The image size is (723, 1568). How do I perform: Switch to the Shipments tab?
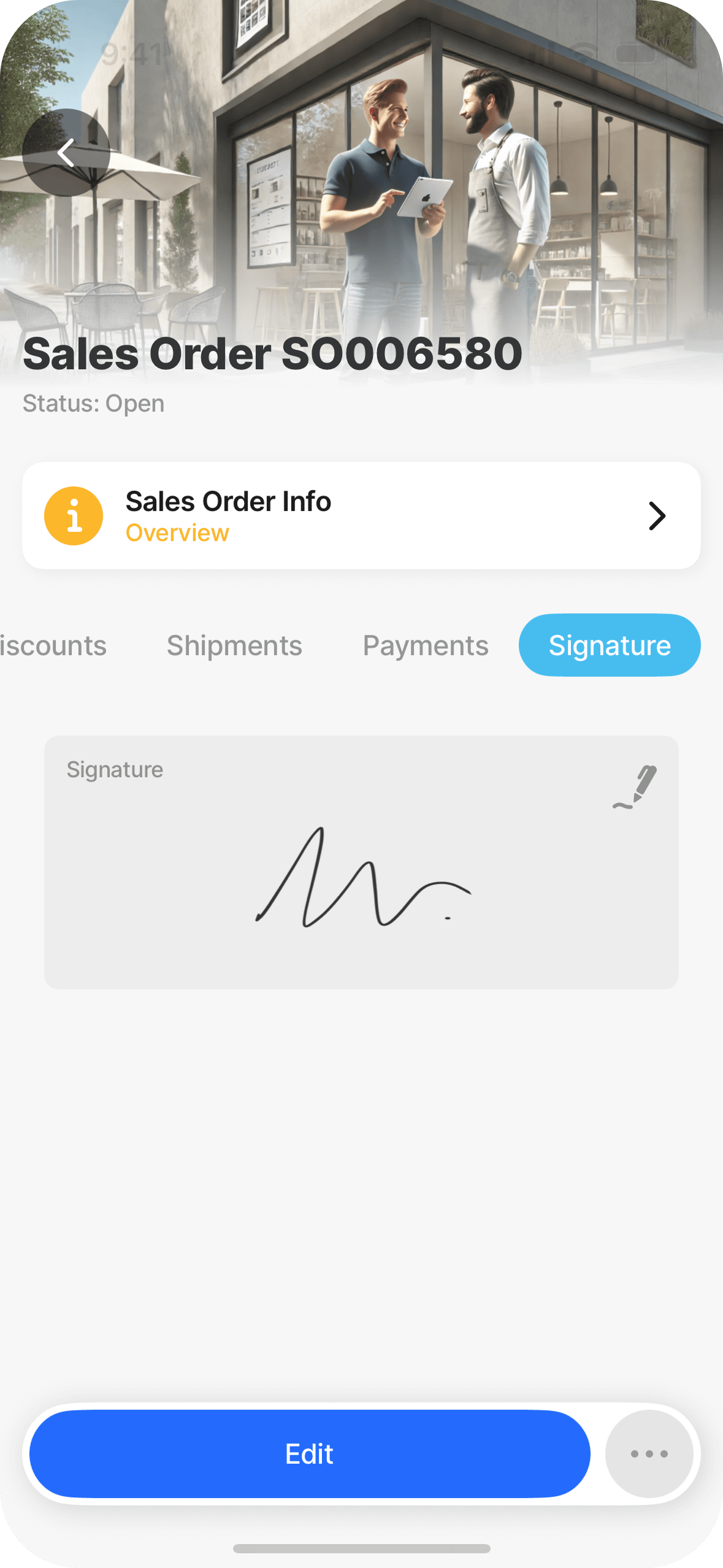234,646
